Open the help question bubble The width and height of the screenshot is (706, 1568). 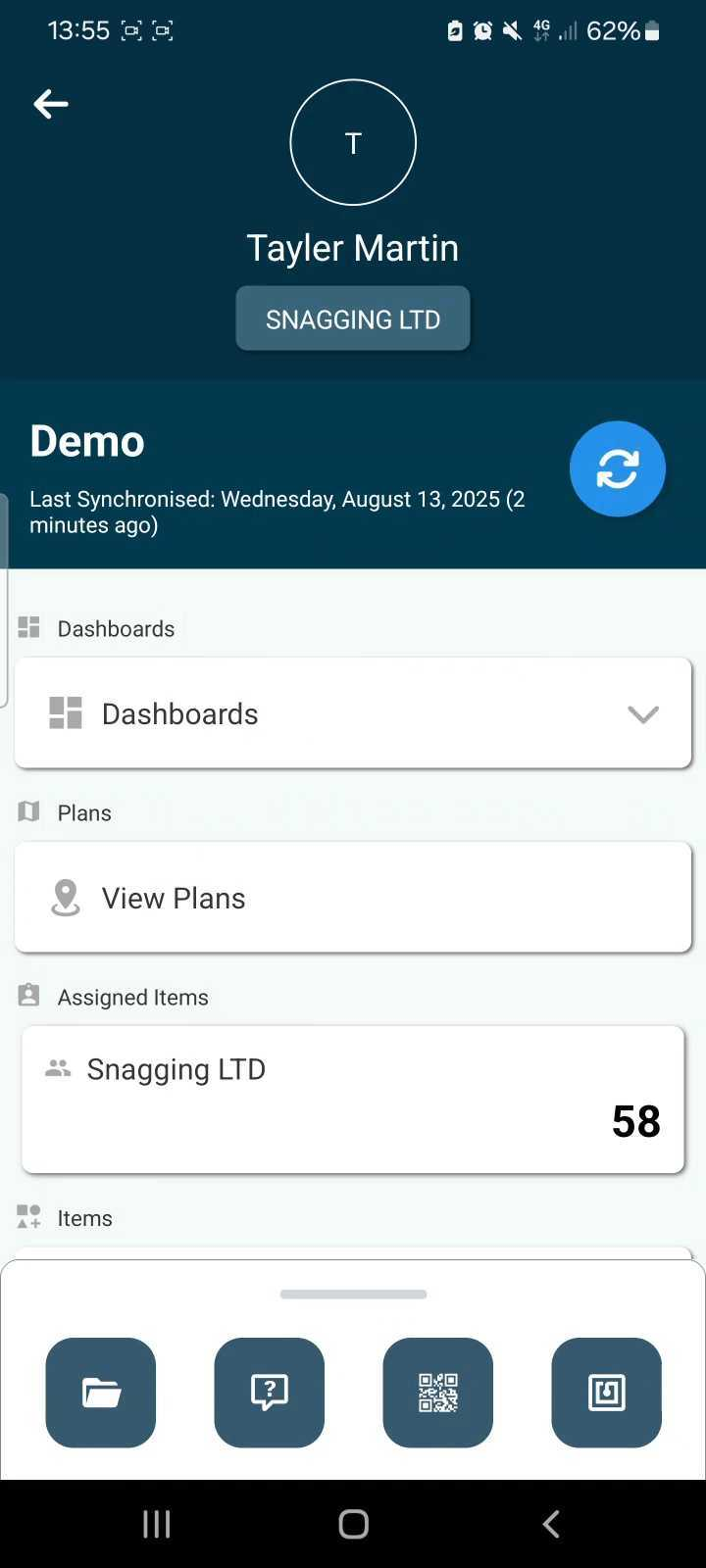(x=270, y=1392)
